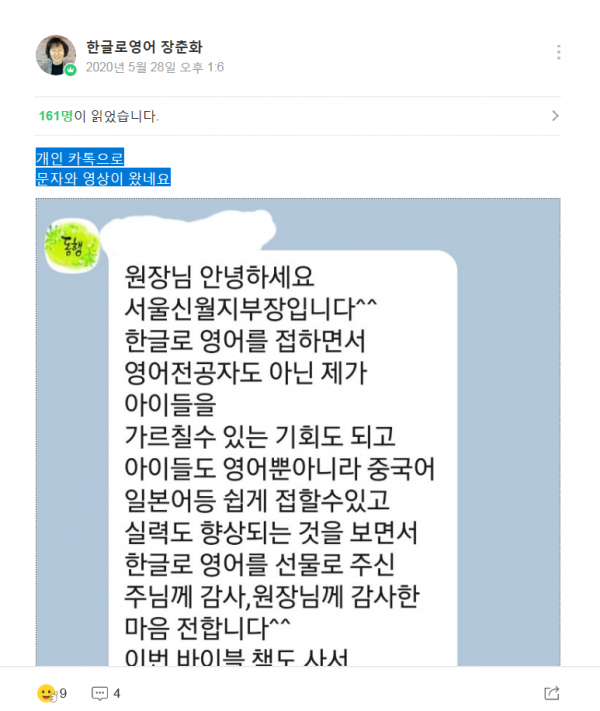Open the KakaoTalk screenshot image

point(298,430)
